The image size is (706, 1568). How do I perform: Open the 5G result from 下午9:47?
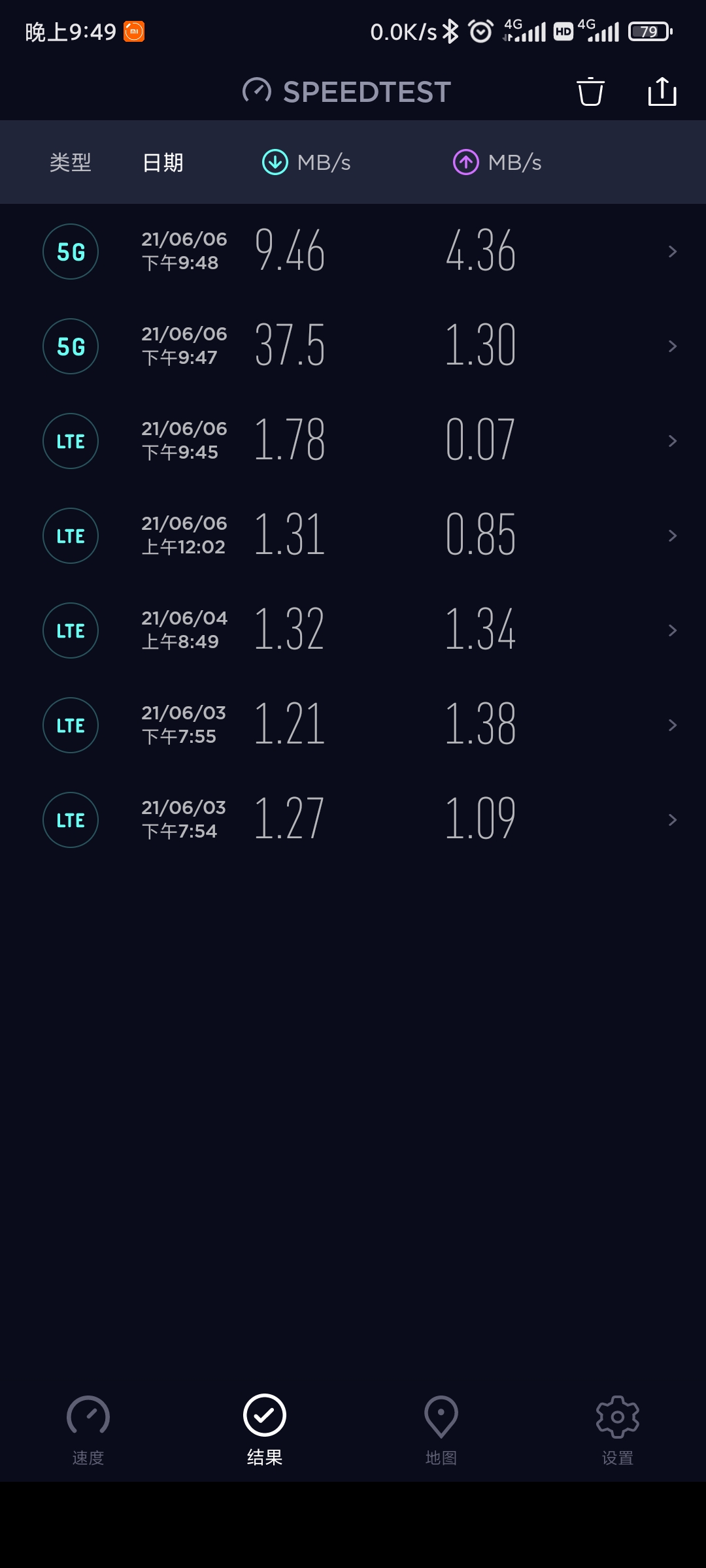click(x=353, y=346)
